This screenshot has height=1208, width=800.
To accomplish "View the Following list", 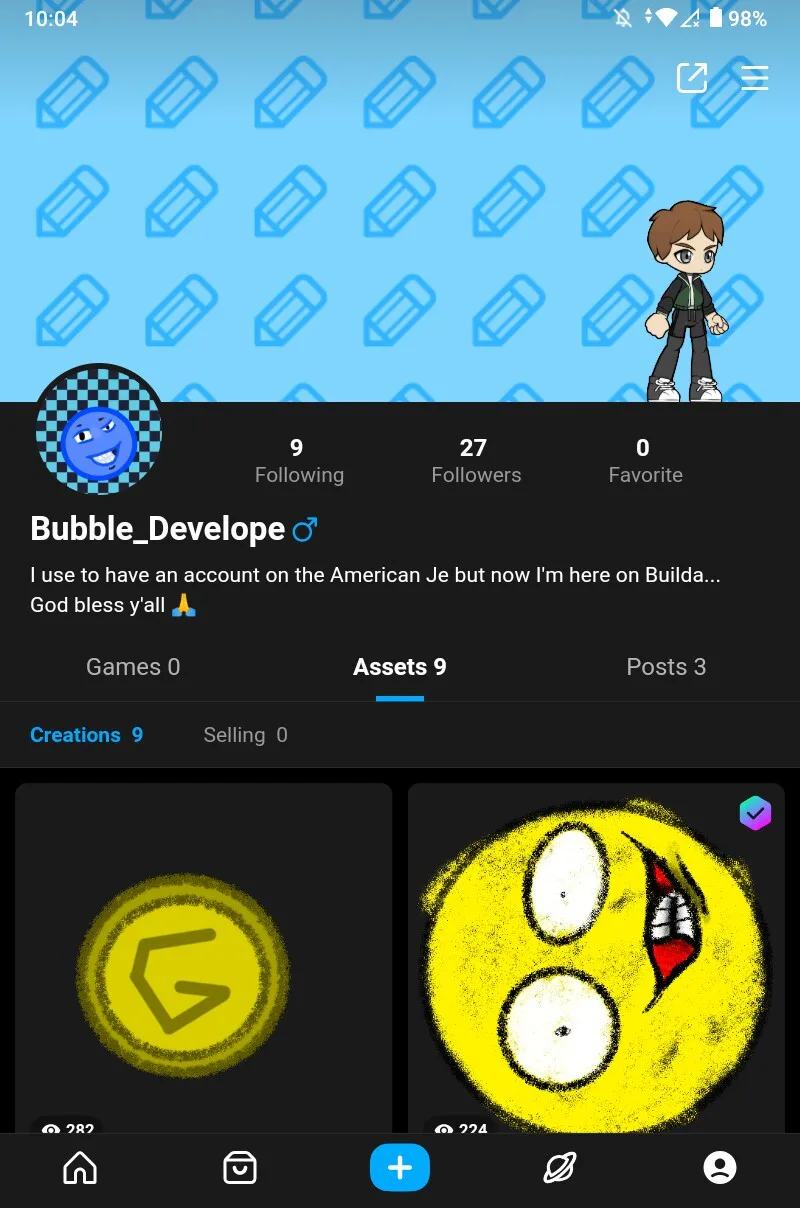I will [298, 461].
